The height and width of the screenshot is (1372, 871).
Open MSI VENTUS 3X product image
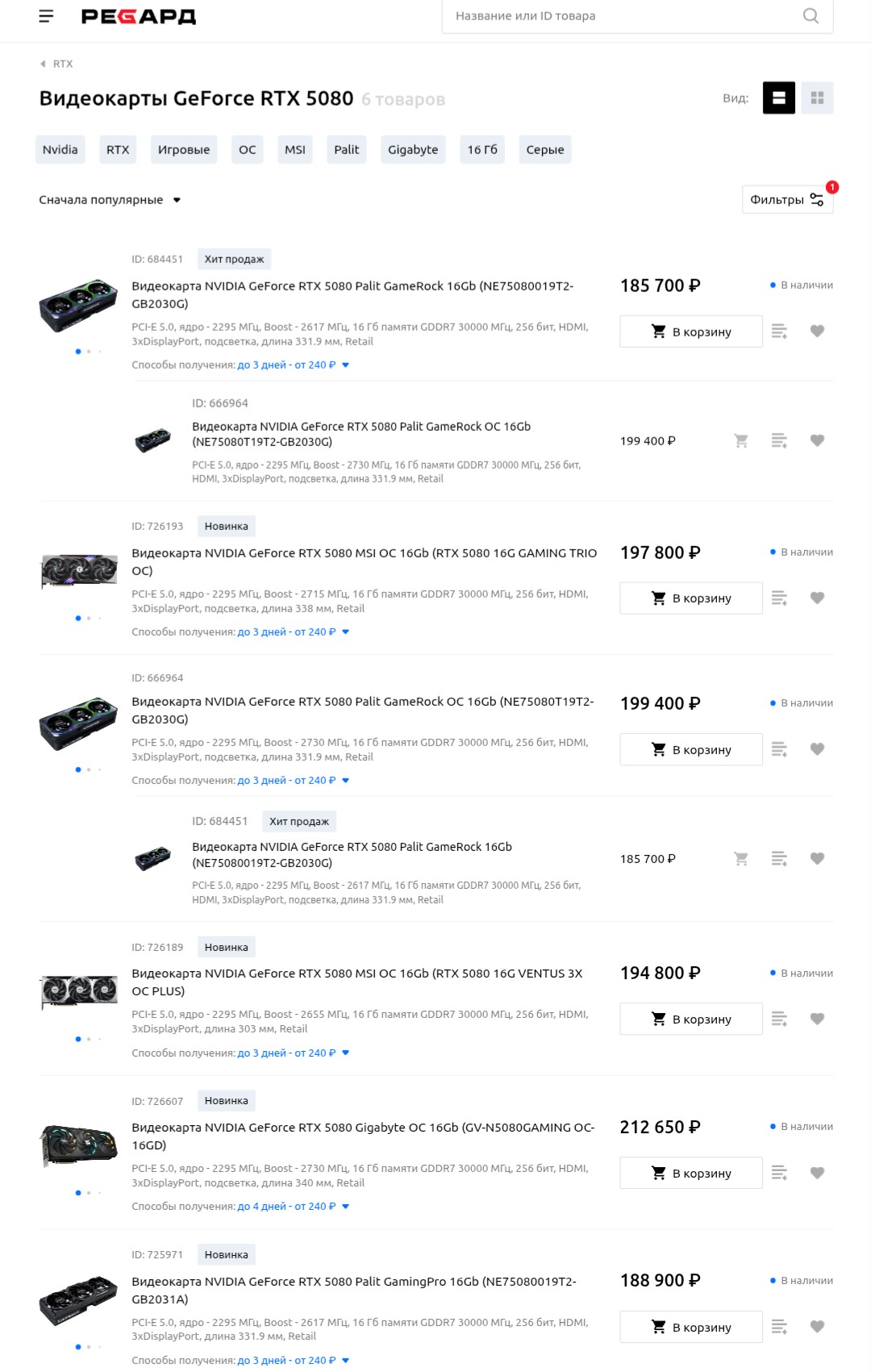(79, 992)
